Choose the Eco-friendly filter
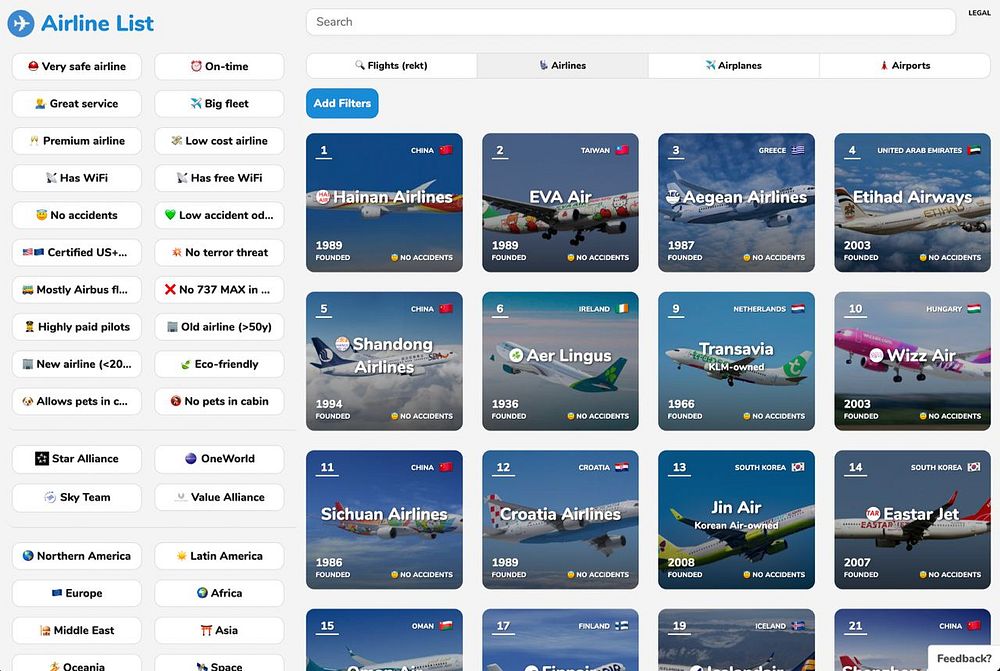1000x671 pixels. click(x=219, y=364)
